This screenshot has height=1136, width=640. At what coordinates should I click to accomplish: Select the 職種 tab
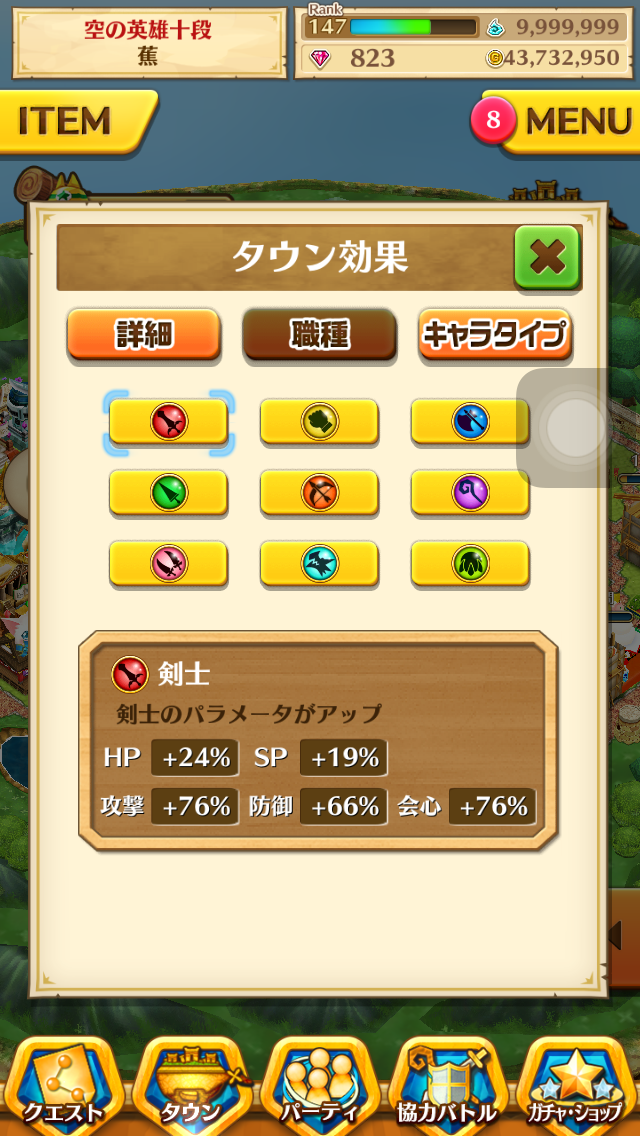click(320, 334)
